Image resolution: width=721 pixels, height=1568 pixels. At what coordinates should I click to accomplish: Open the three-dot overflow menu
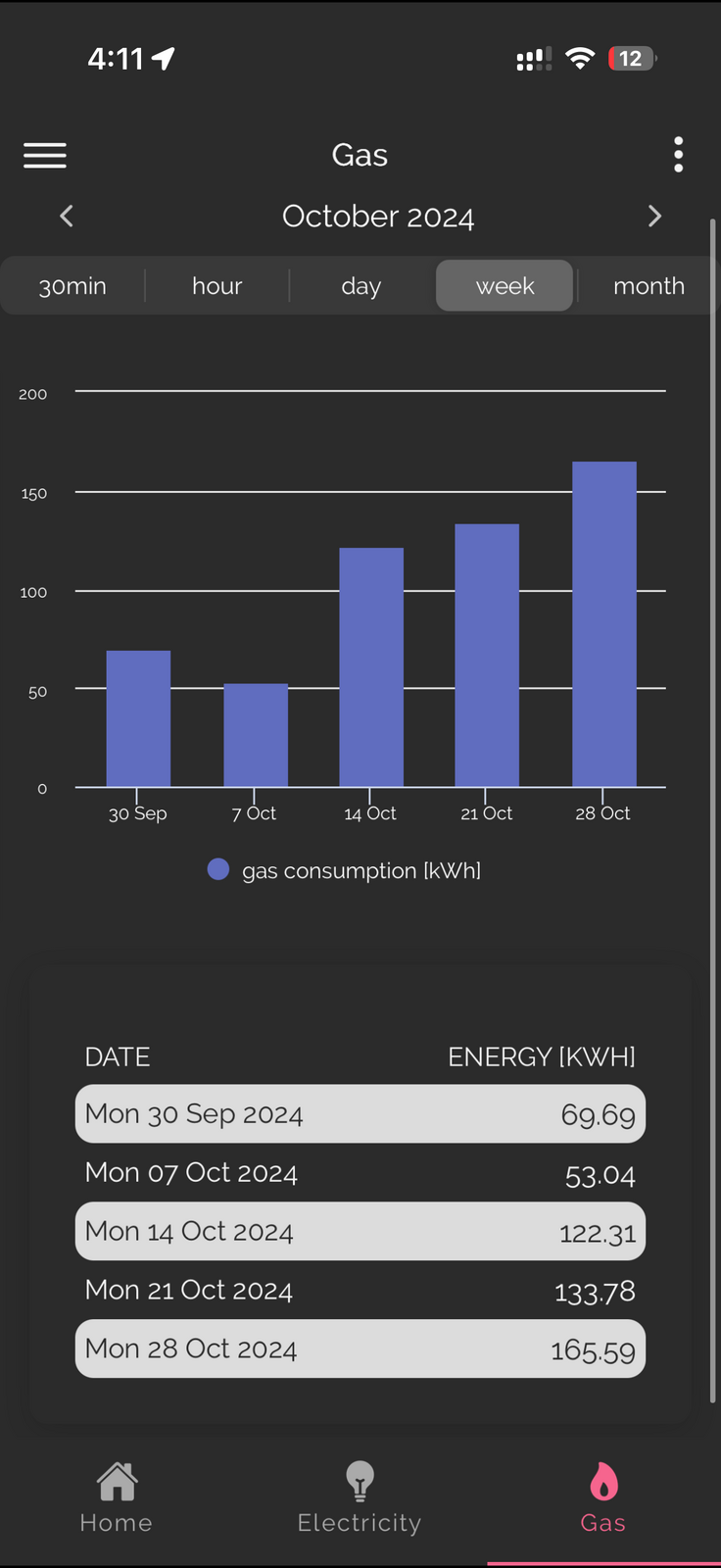tap(678, 155)
